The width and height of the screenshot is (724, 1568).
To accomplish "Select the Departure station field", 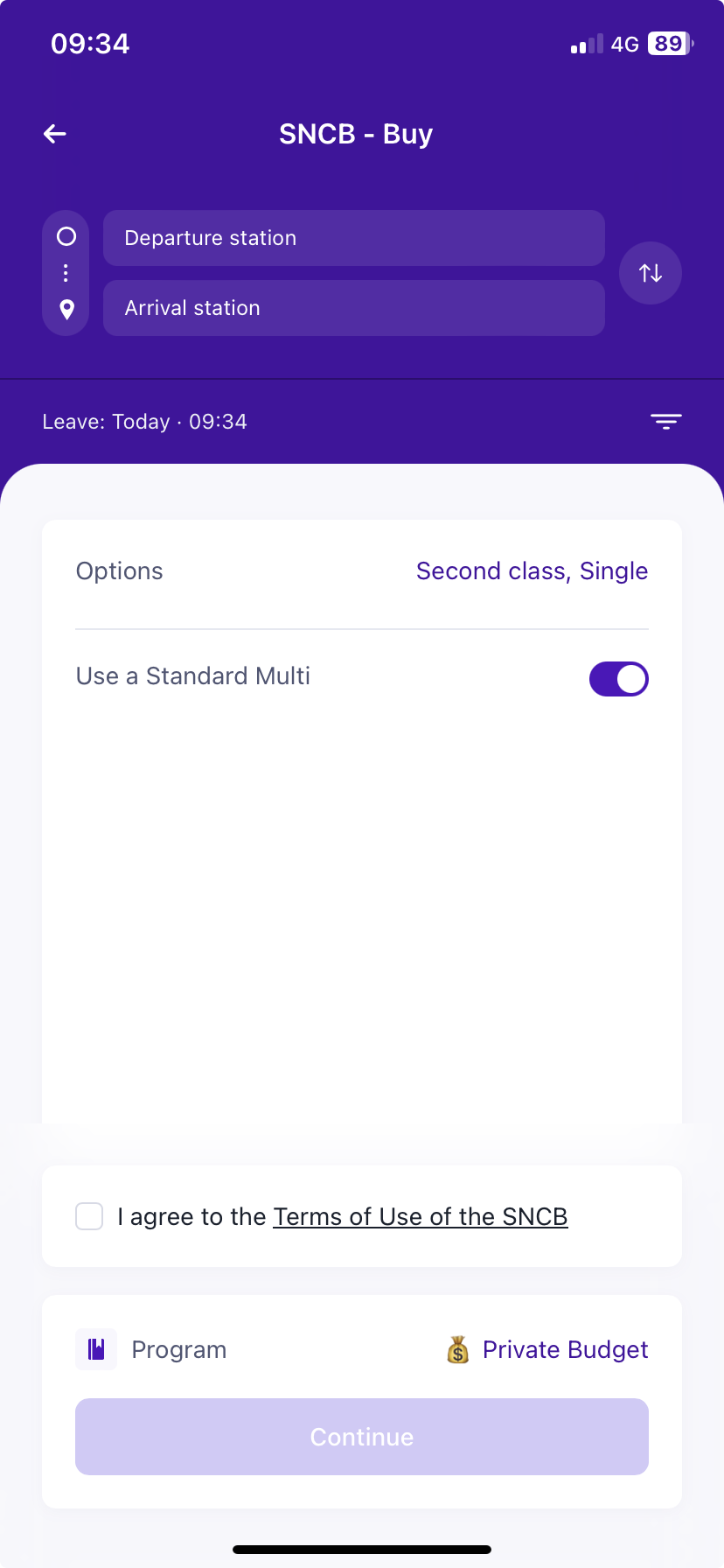I will click(x=353, y=238).
